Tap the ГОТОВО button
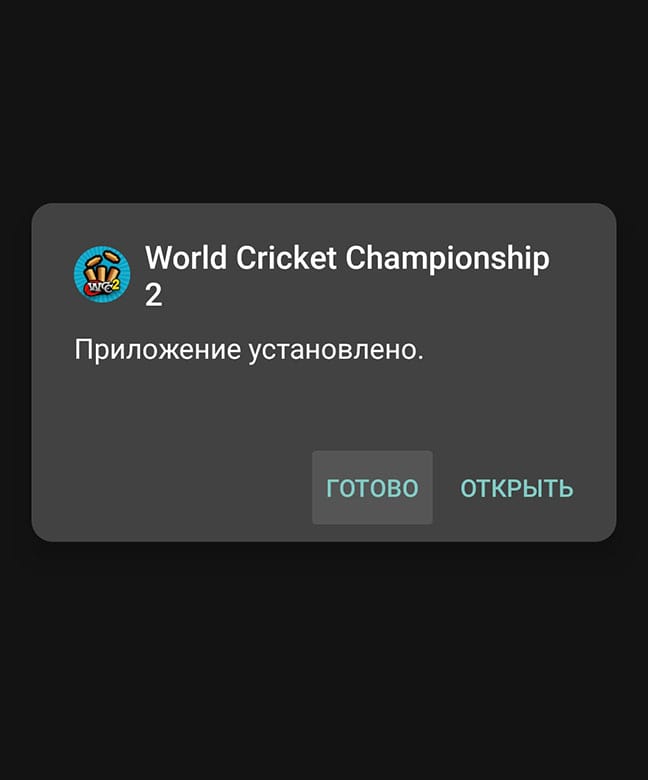The height and width of the screenshot is (780, 648). point(372,488)
